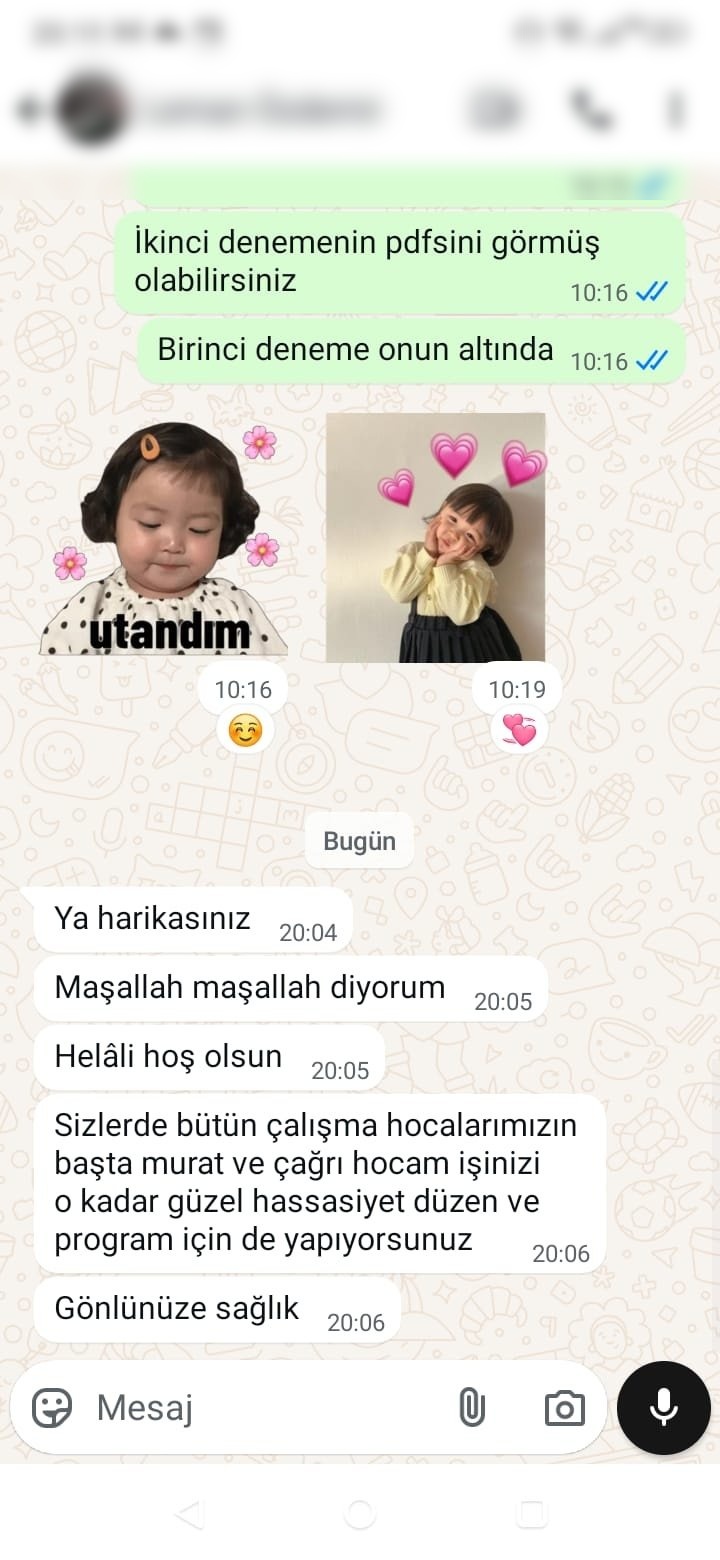
Task: Go back using the header arrow
Action: (x=26, y=109)
